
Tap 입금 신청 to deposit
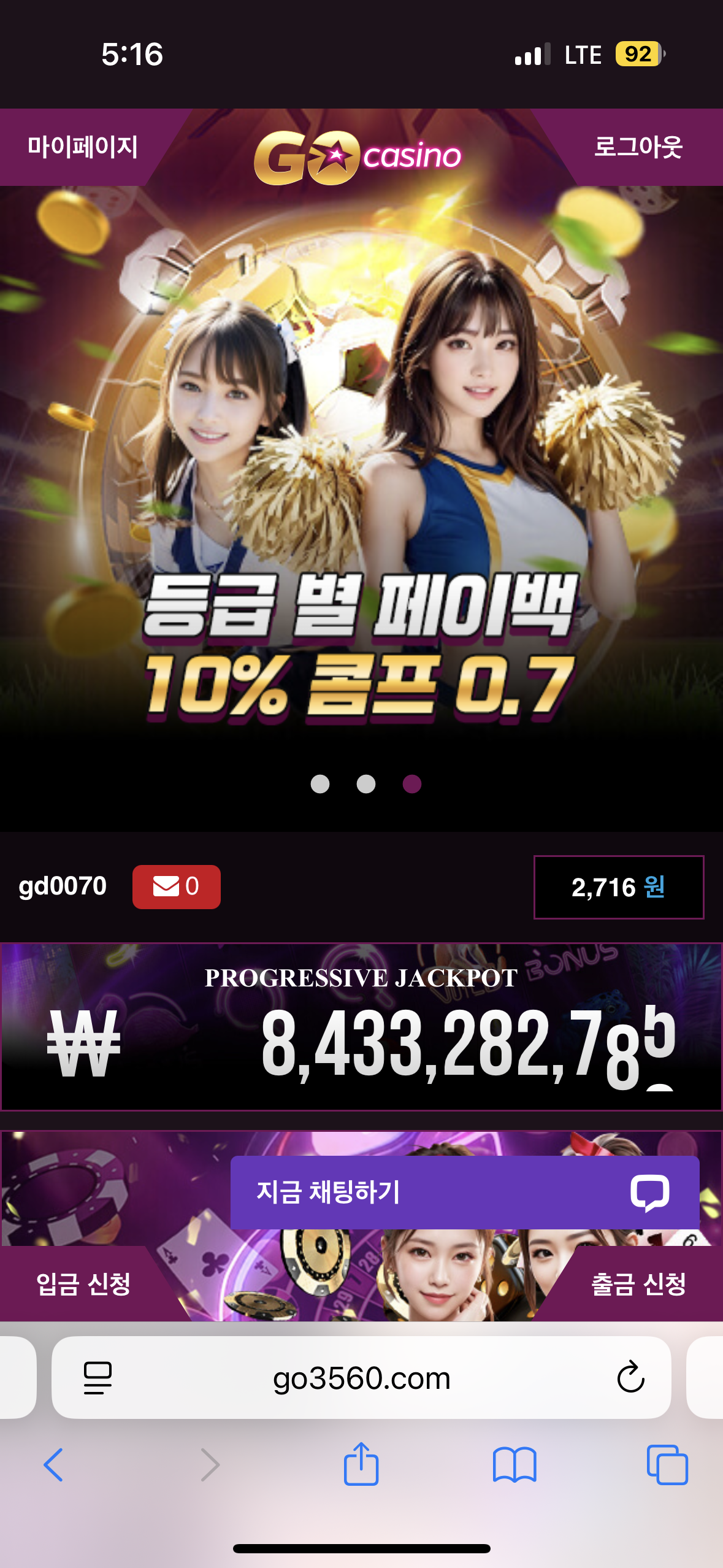(x=83, y=1283)
